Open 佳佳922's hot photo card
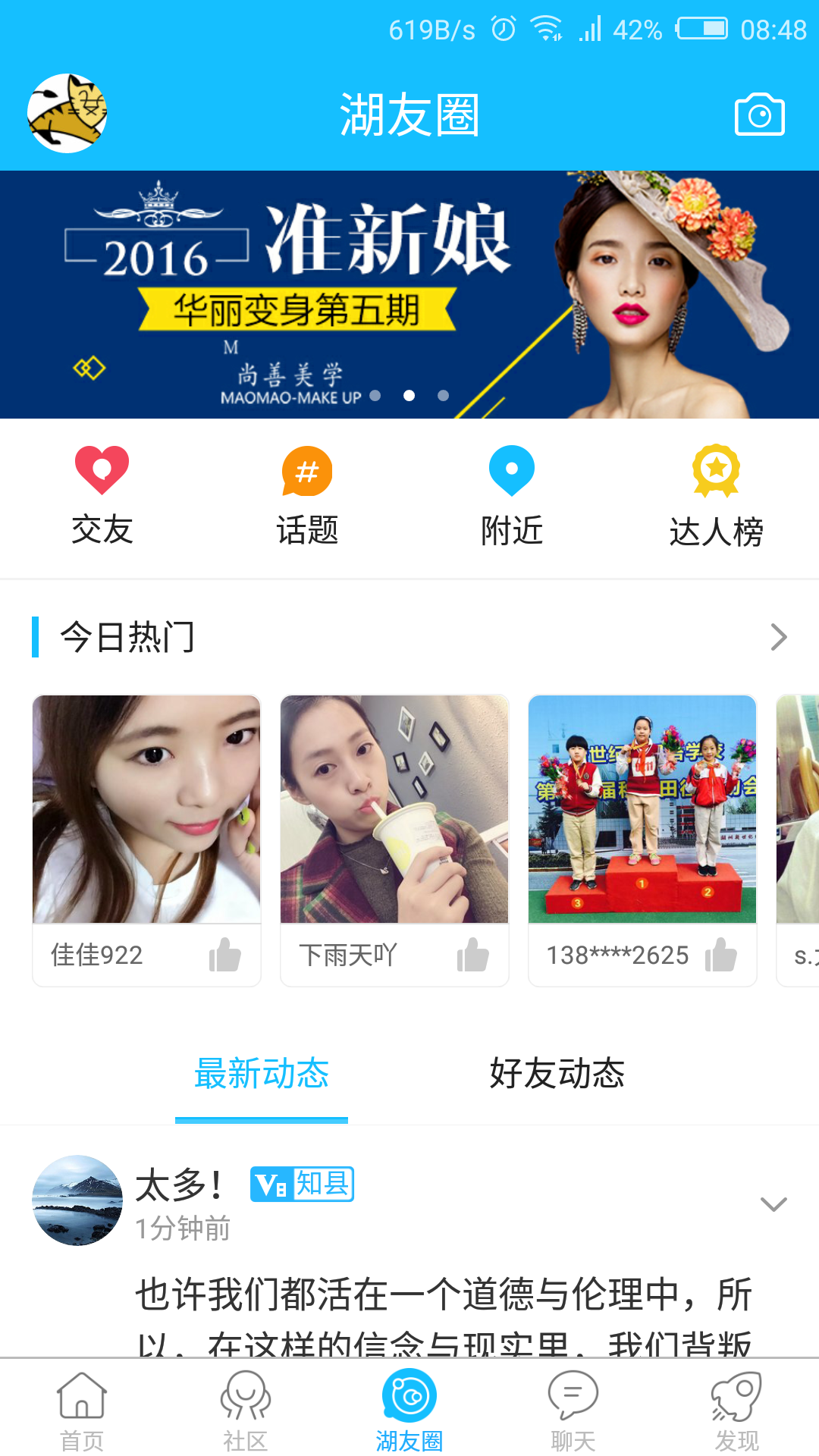The height and width of the screenshot is (1456, 819). click(146, 809)
